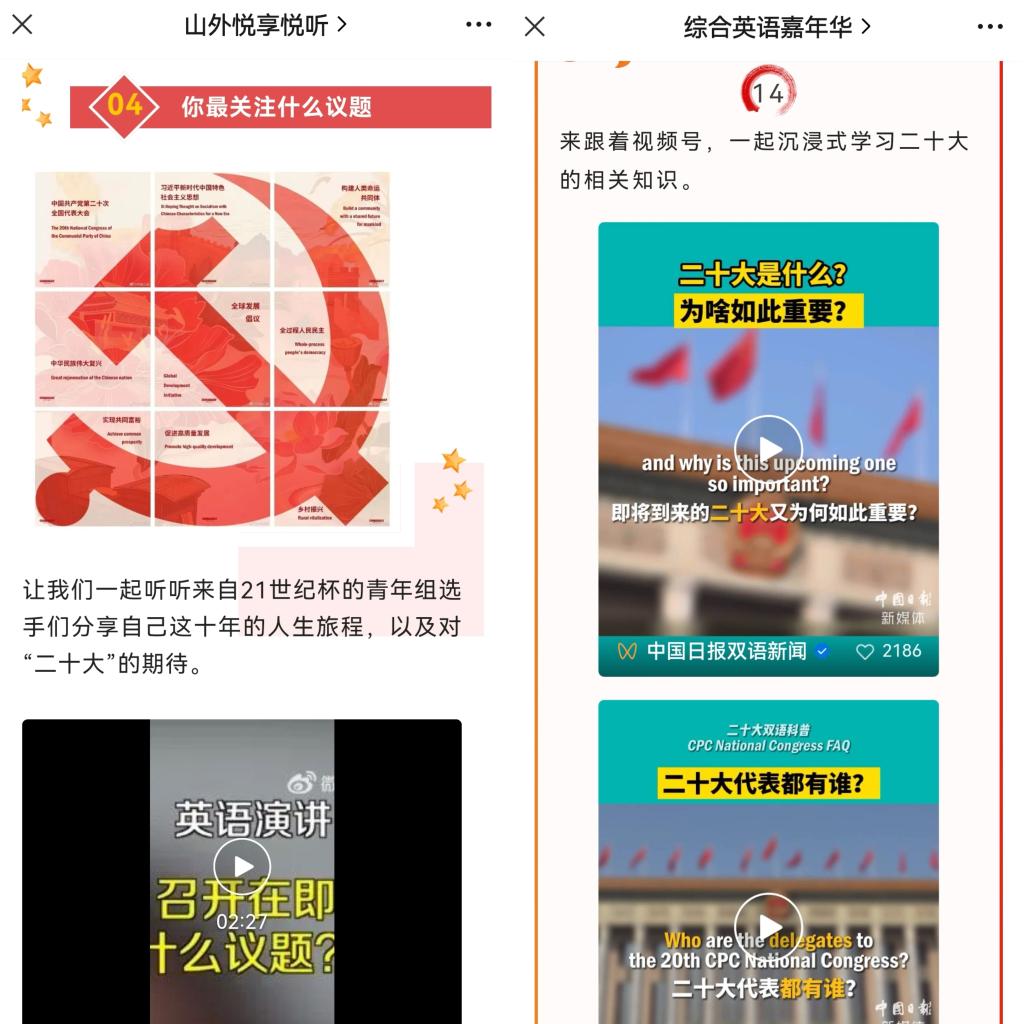Open the 山外悦享悦听 account page
Screen dimensions: 1024x1024
coord(265,26)
